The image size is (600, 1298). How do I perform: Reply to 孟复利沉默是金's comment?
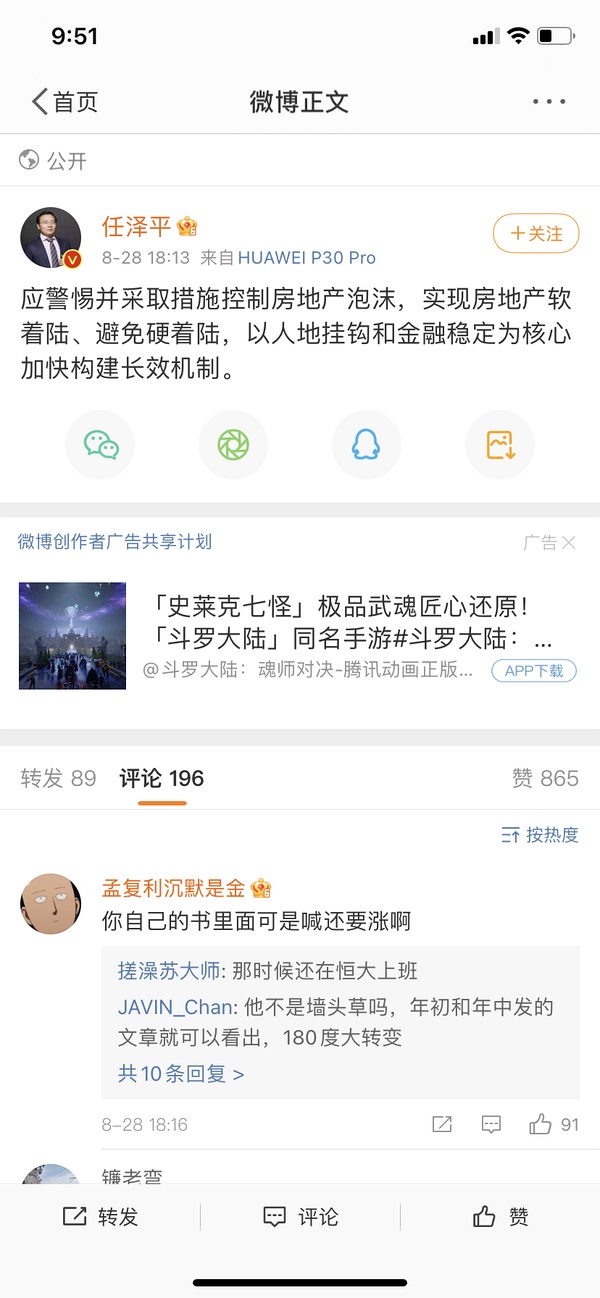pos(491,1124)
